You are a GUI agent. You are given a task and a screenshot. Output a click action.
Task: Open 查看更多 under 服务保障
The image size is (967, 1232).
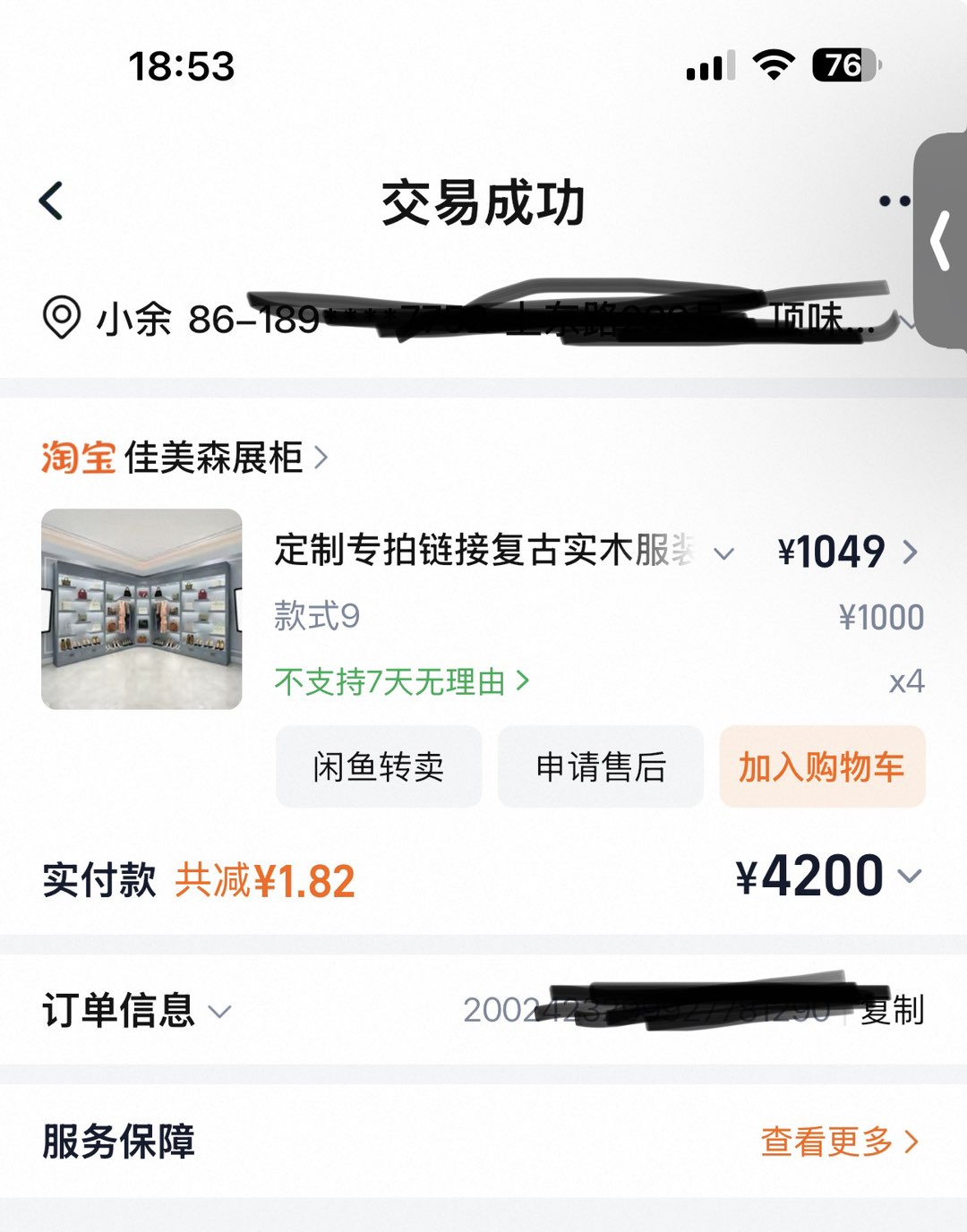click(x=840, y=1142)
